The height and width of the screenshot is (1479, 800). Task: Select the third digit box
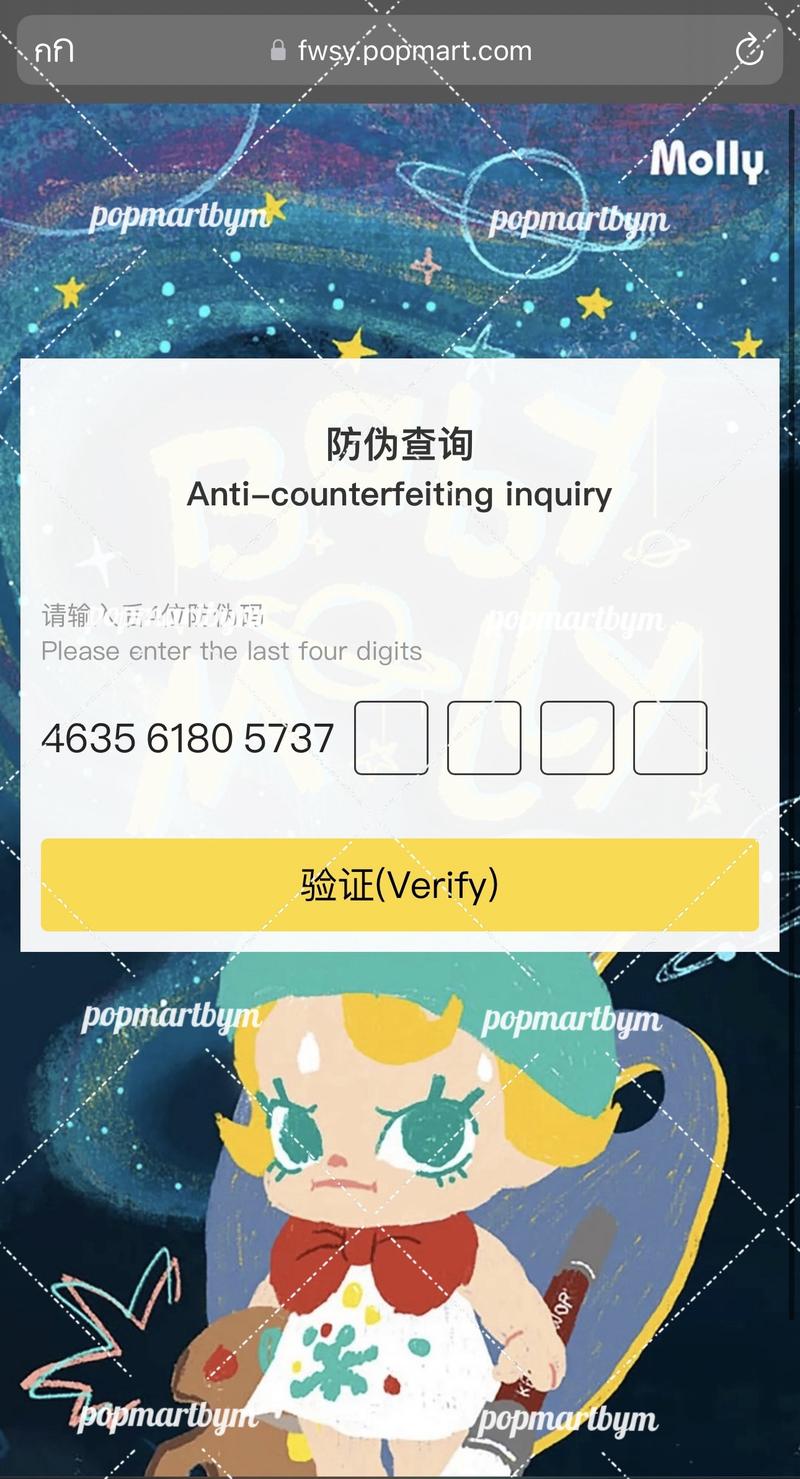coord(577,738)
